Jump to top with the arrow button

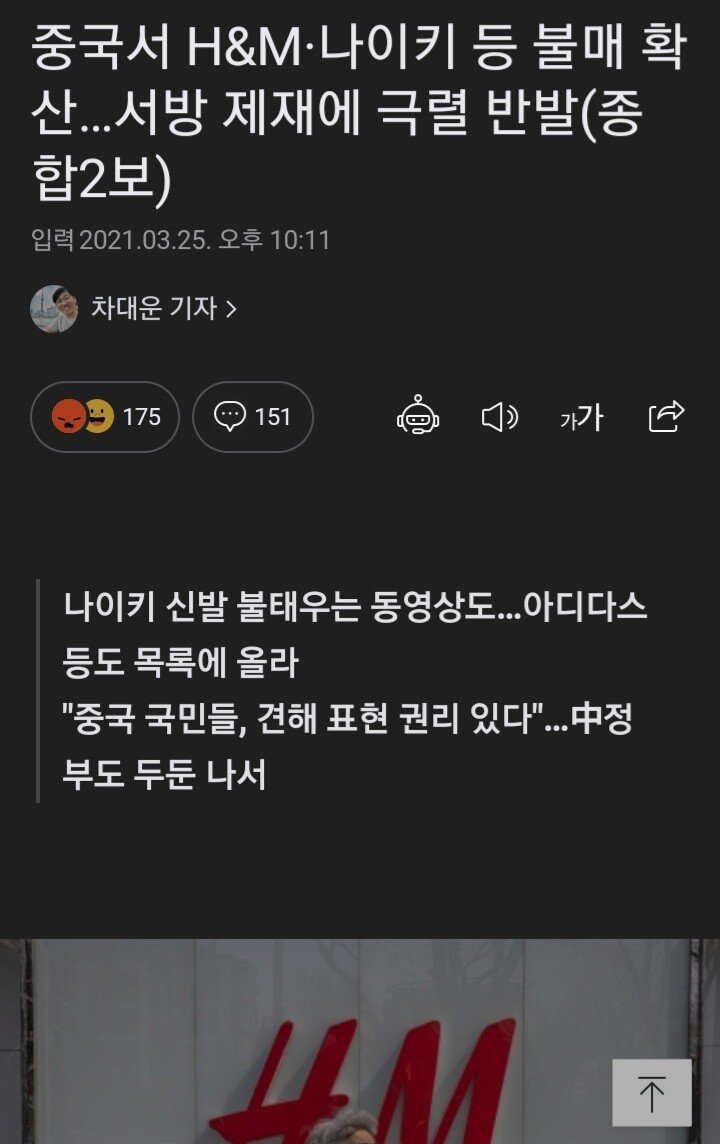tap(652, 1093)
